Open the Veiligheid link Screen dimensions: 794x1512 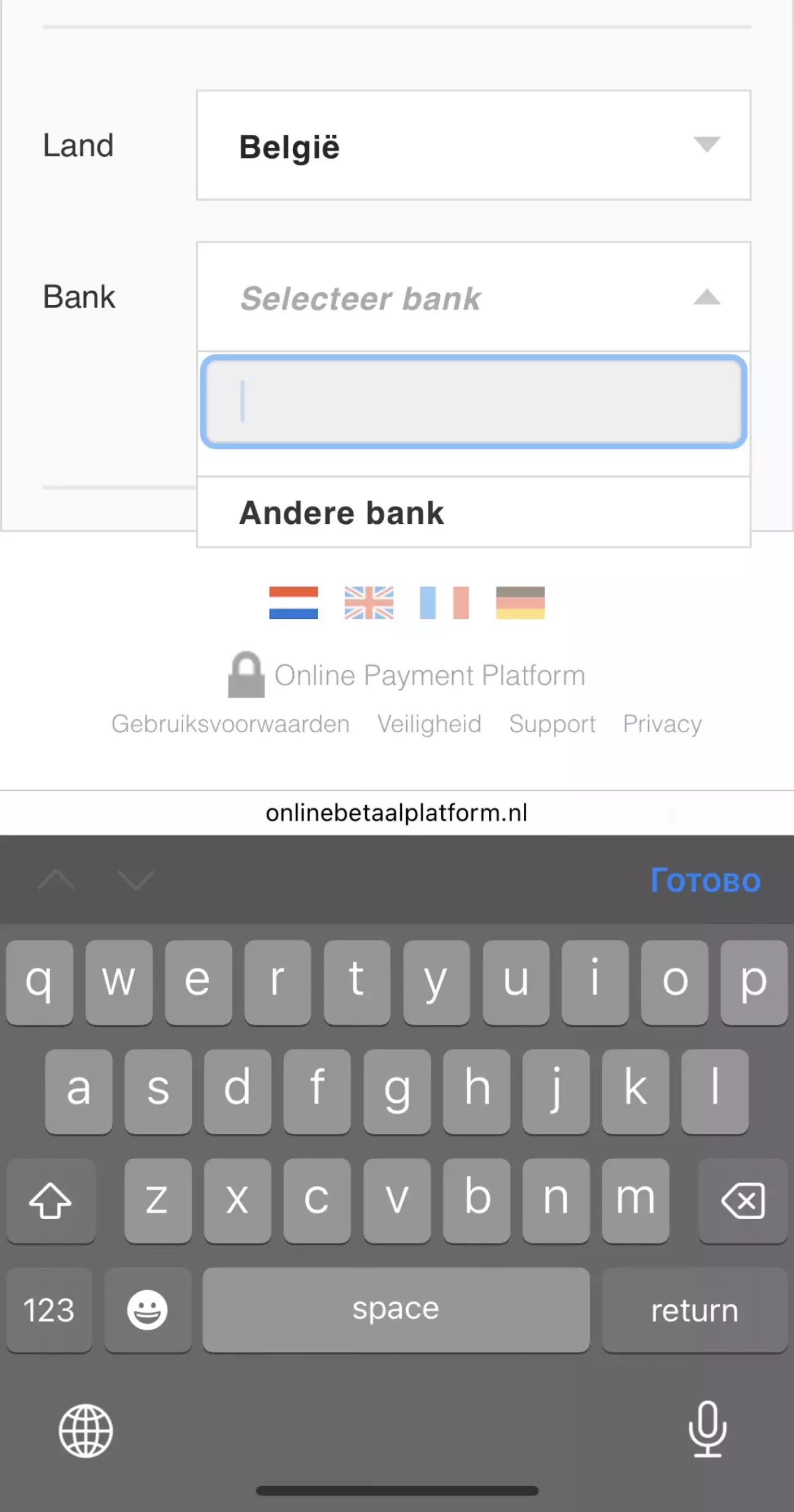pos(429,724)
